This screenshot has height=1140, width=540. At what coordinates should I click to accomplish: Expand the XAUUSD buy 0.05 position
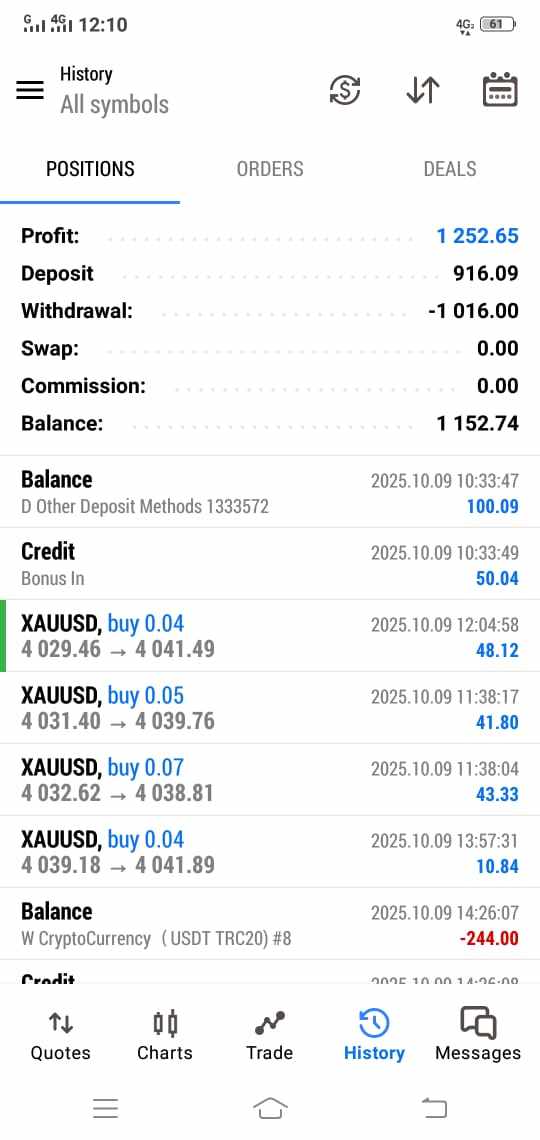(270, 708)
